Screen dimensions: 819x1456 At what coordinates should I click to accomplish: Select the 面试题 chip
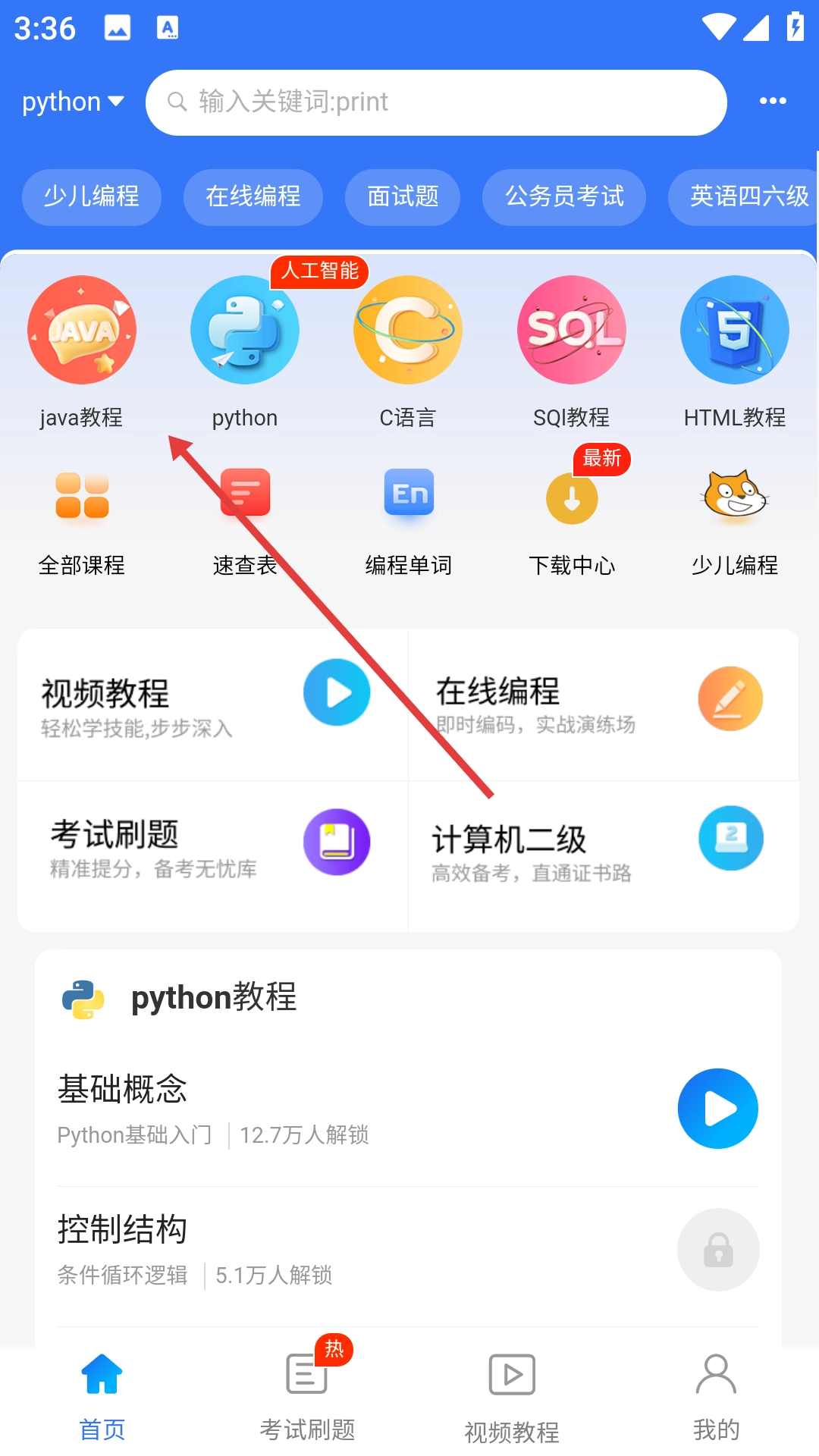(403, 197)
